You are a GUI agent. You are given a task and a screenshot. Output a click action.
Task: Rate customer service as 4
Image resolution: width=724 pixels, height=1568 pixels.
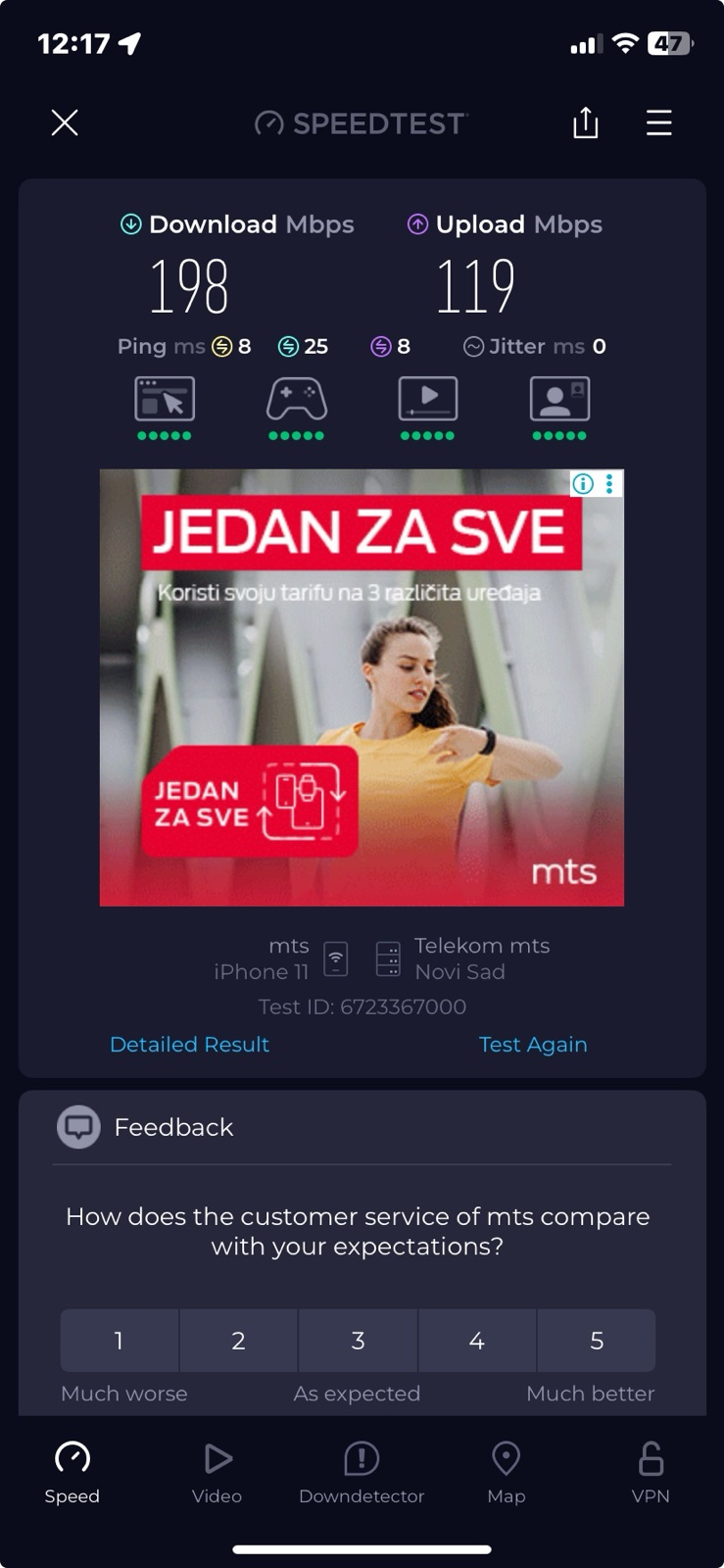point(477,1341)
